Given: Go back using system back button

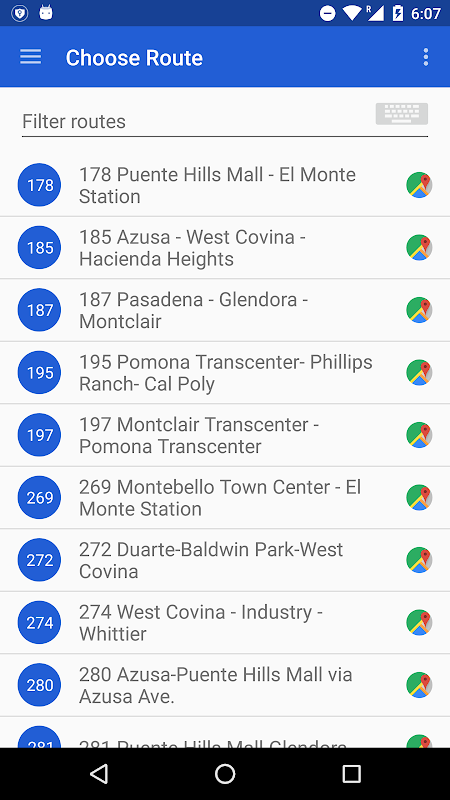Looking at the screenshot, I should point(98,774).
